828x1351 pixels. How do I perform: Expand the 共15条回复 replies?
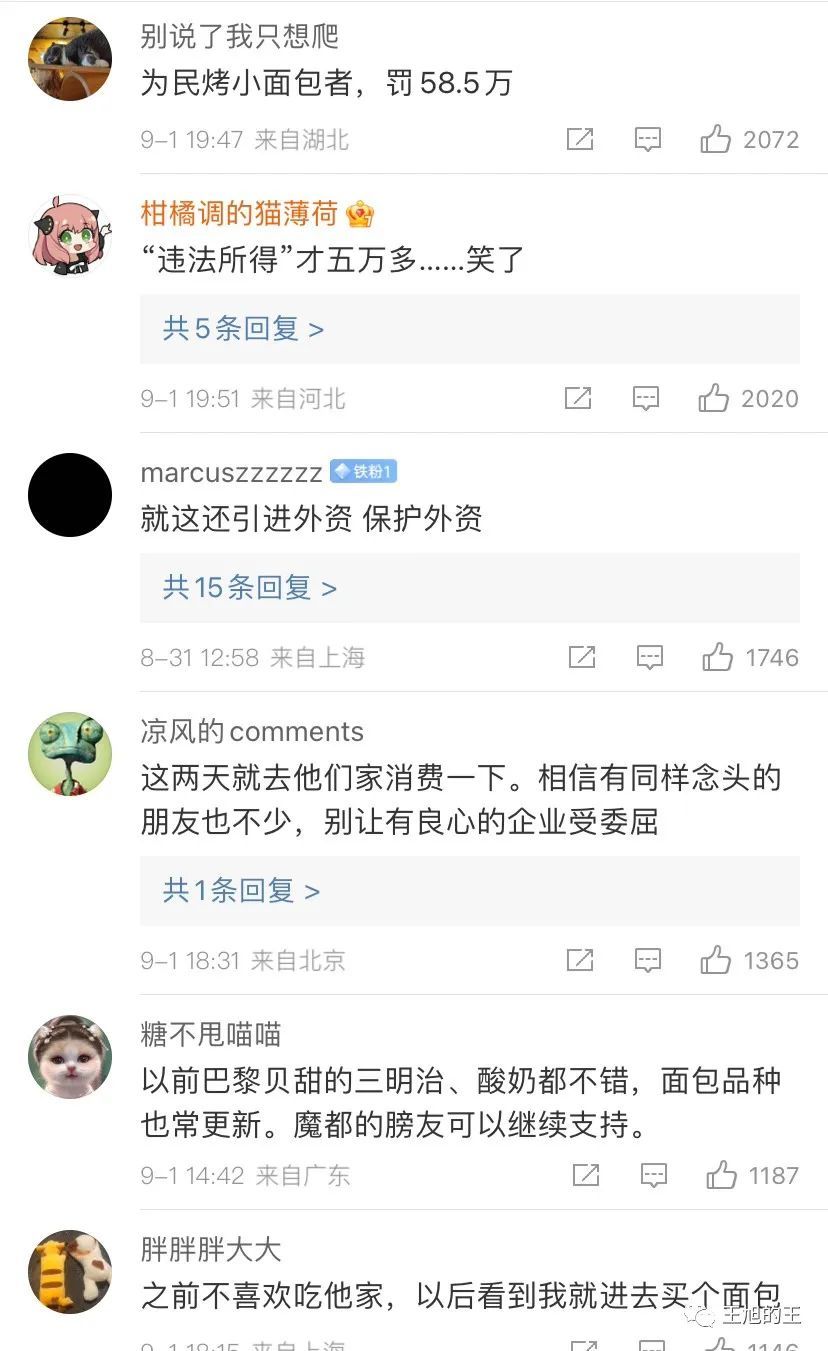coord(249,588)
